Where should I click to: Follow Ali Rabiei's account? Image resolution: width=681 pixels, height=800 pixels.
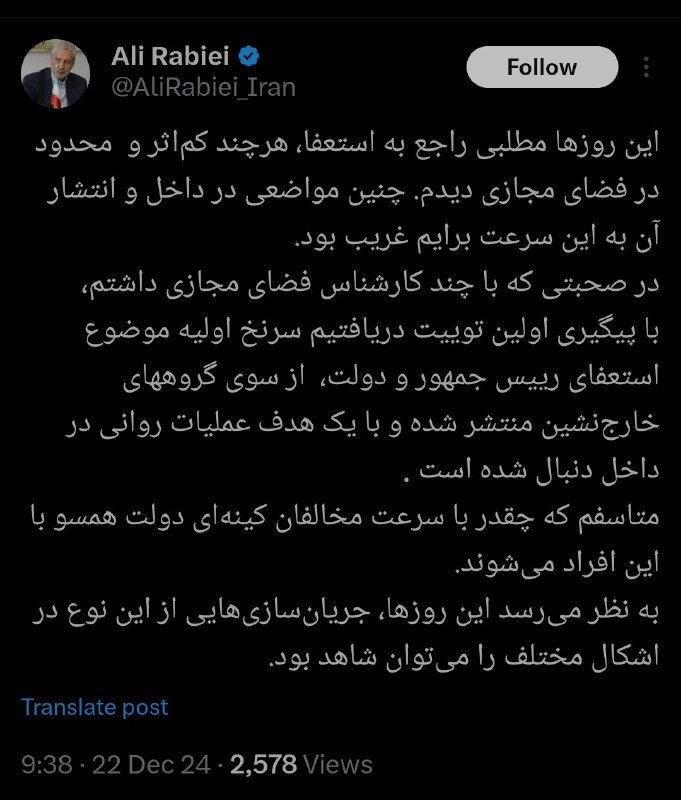tap(541, 68)
